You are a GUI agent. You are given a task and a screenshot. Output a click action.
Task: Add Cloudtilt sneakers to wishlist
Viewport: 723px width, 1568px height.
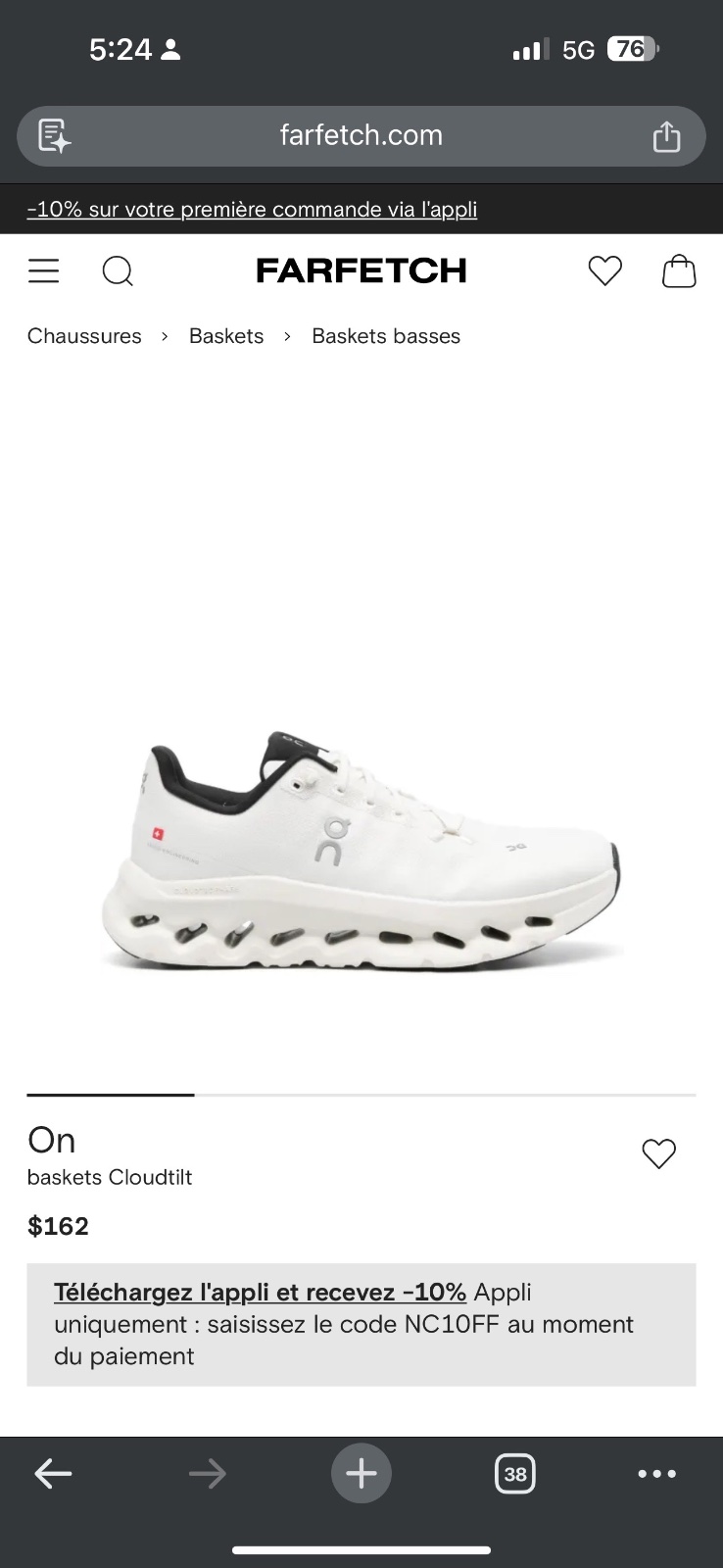pos(658,1153)
